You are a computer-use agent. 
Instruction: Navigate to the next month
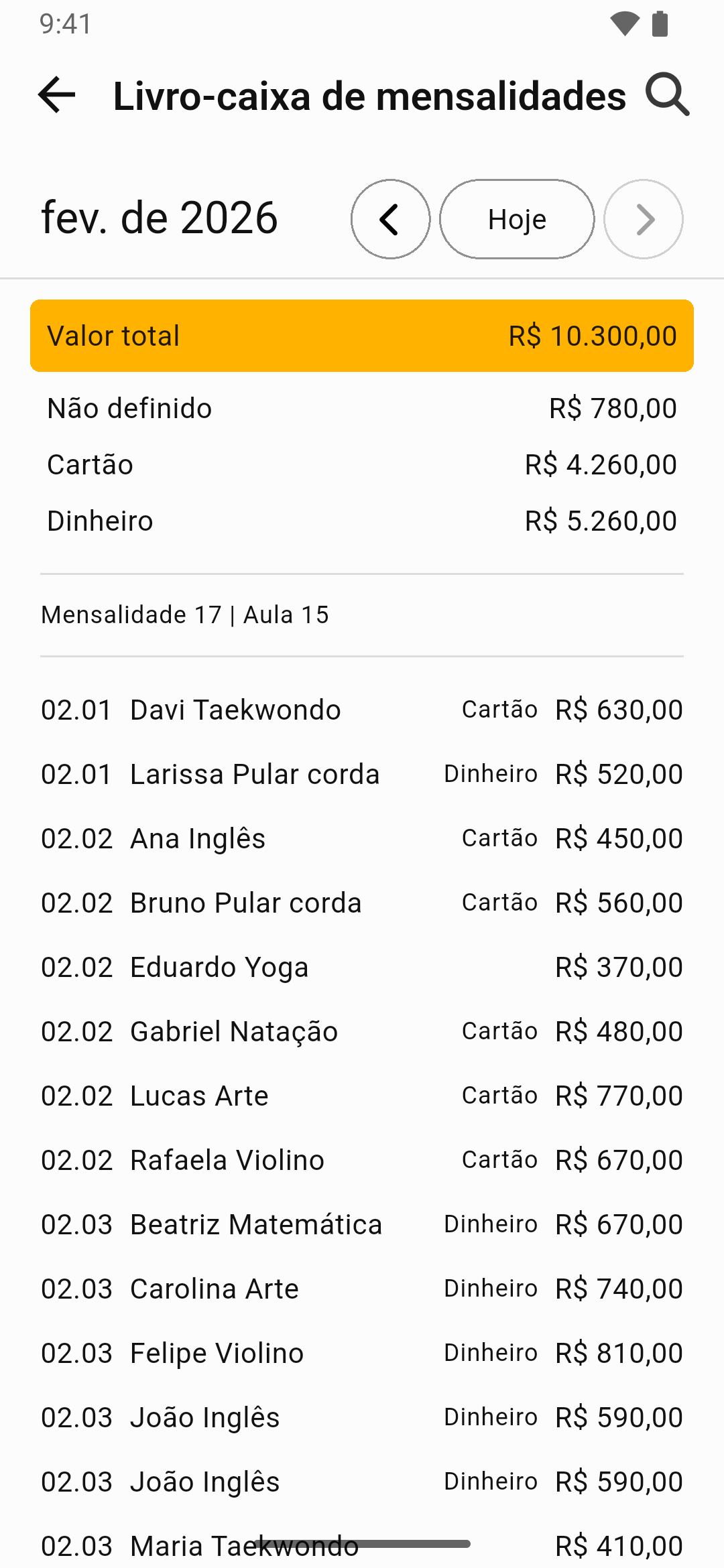[643, 219]
